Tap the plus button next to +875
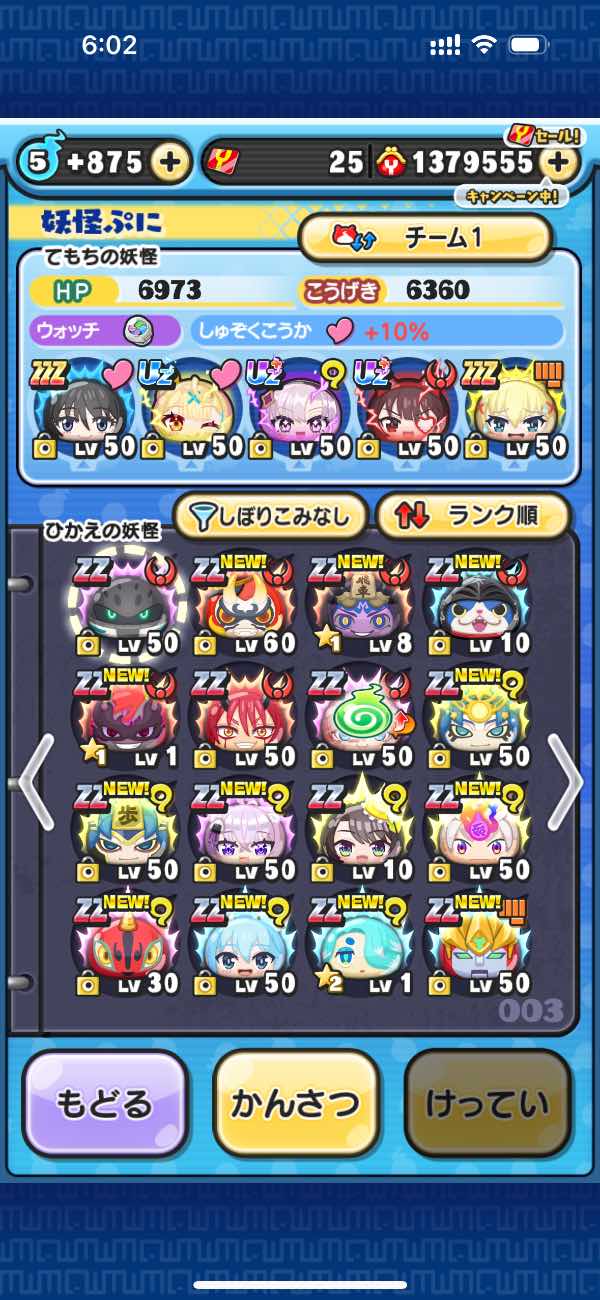This screenshot has height=1300, width=600. [x=172, y=162]
